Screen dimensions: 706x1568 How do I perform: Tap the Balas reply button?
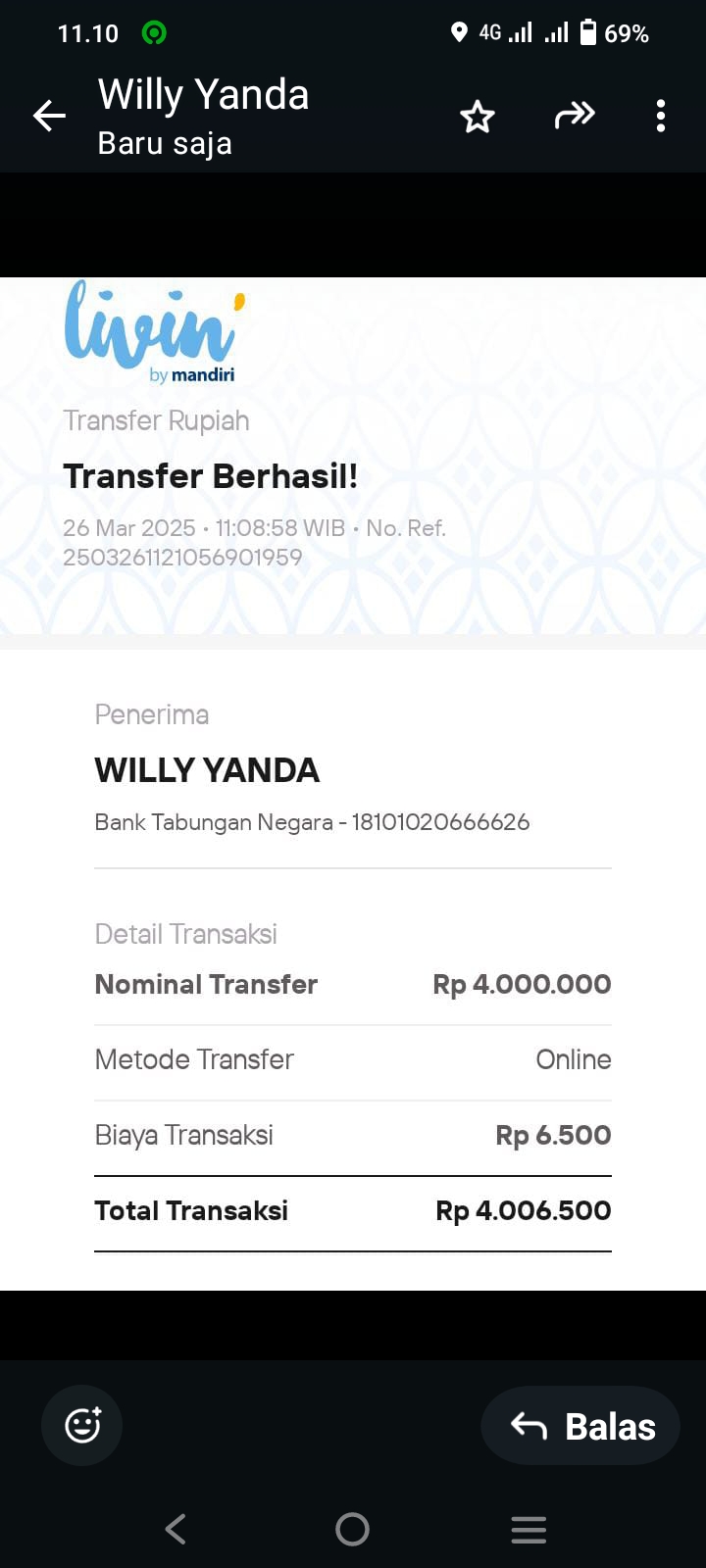581,1426
